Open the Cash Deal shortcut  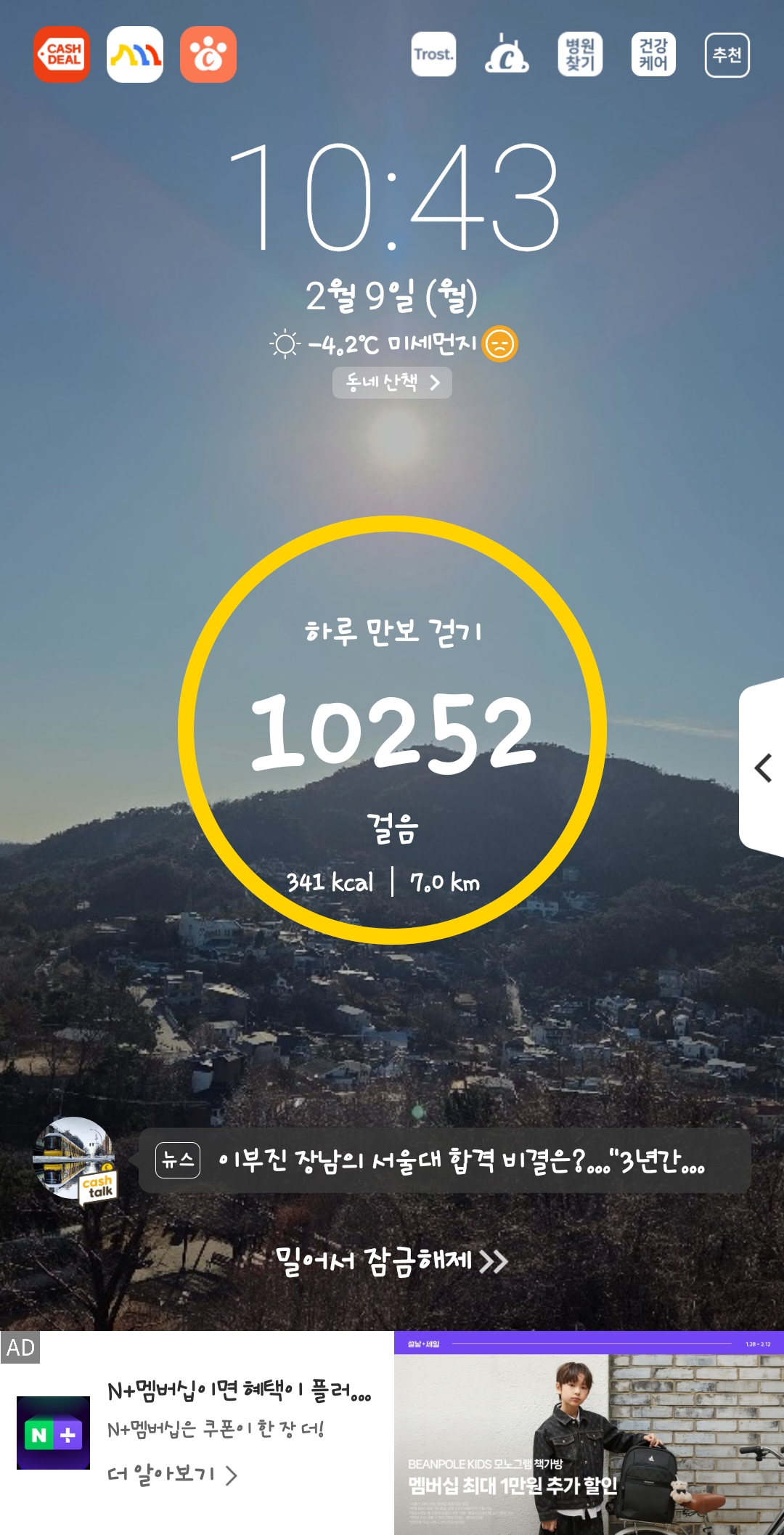[x=62, y=54]
